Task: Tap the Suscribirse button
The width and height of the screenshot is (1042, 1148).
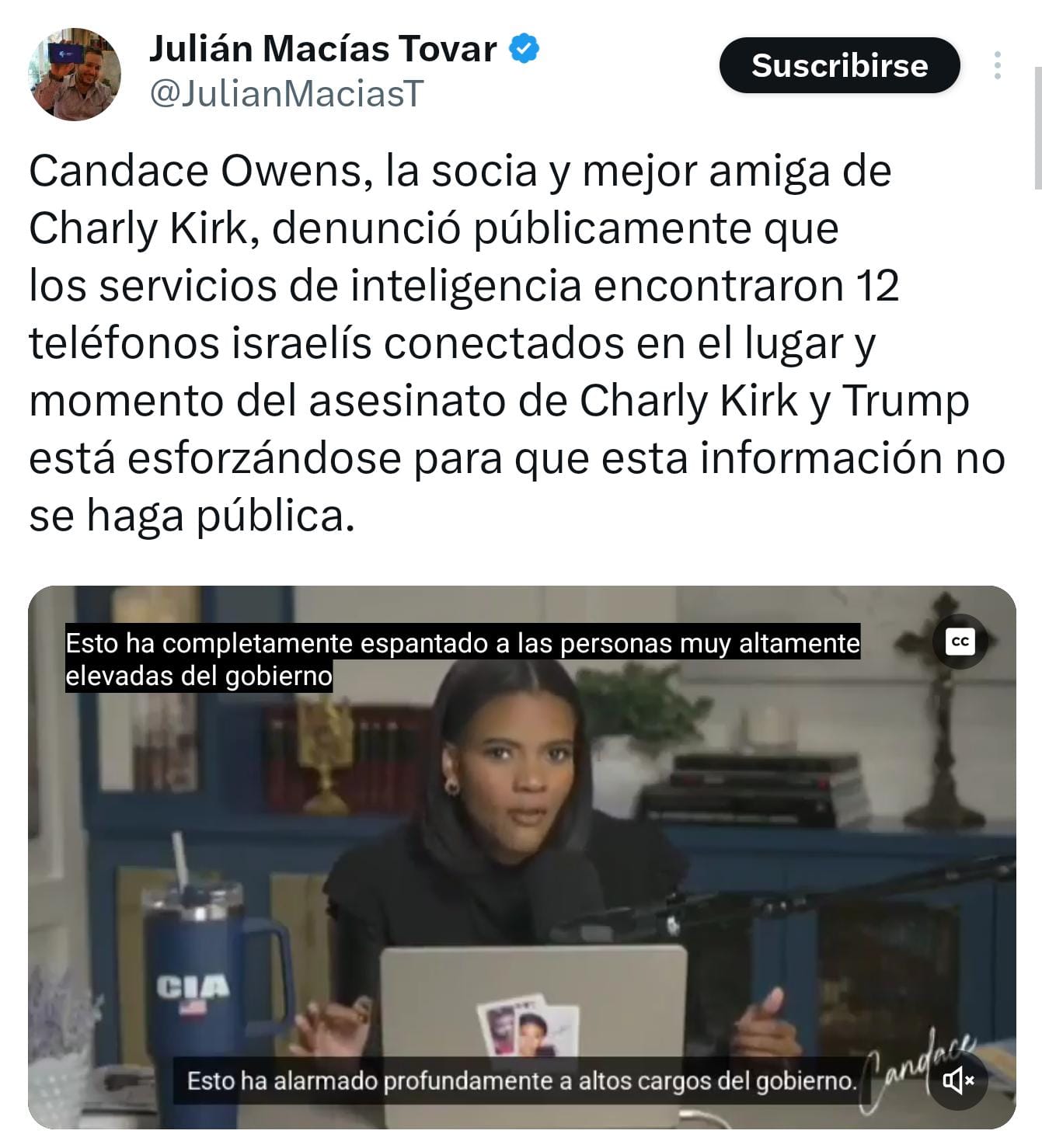Action: pyautogui.click(x=839, y=65)
